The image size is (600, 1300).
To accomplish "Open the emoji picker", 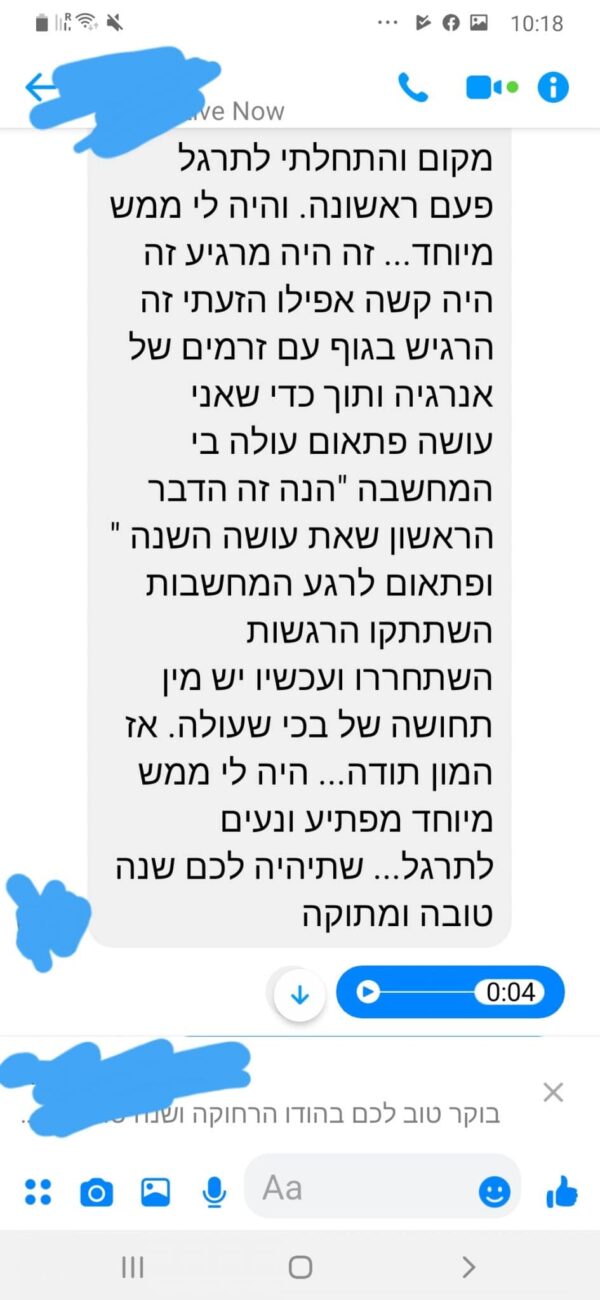I will click(x=494, y=1190).
